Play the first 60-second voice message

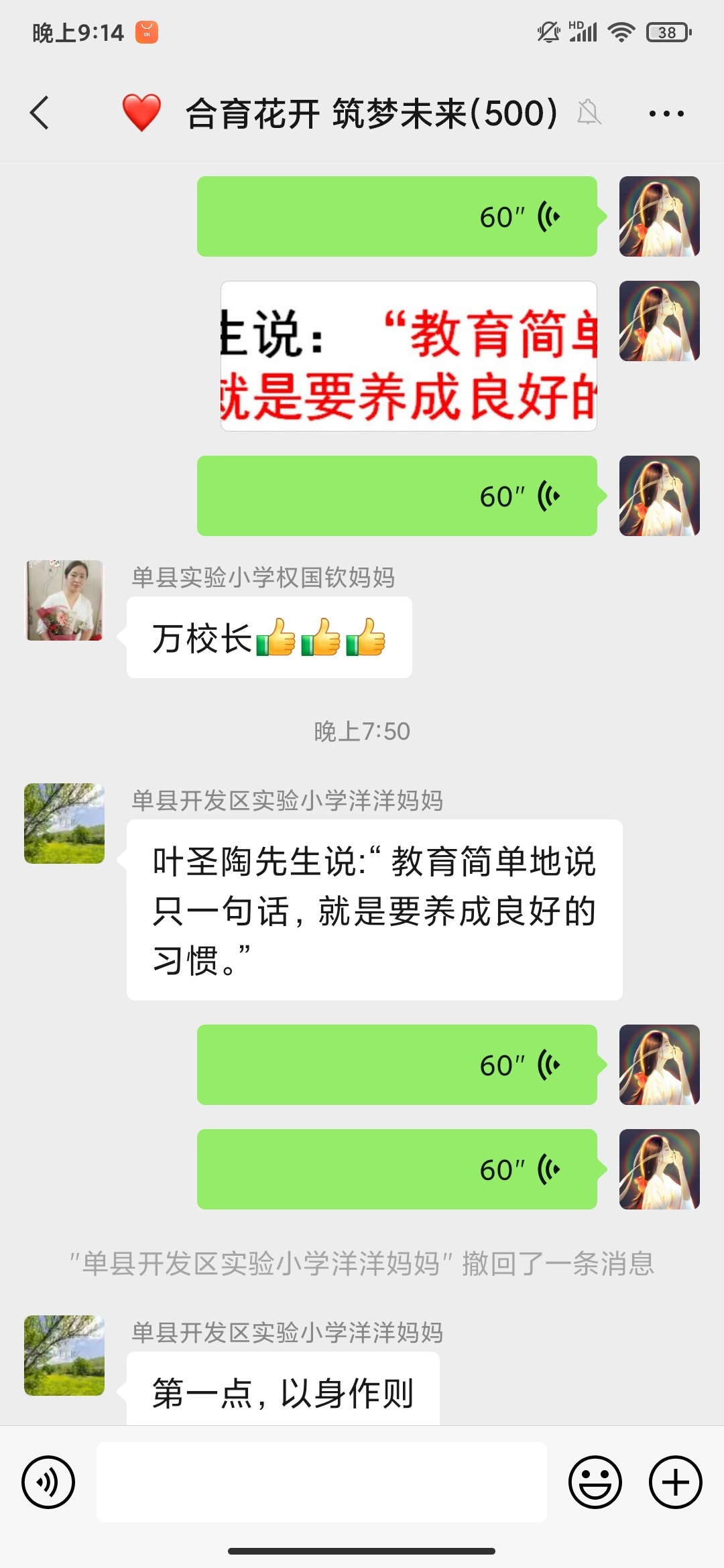pos(397,216)
